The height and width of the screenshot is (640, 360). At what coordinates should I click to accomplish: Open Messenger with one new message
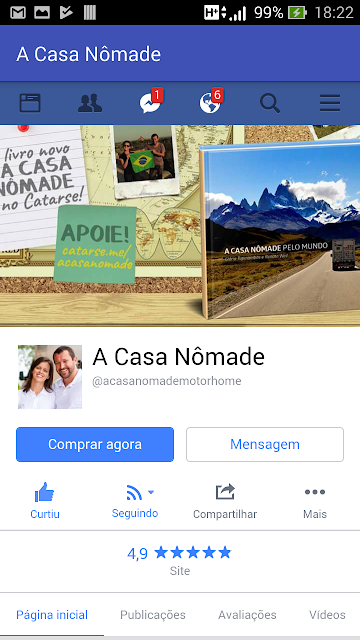pyautogui.click(x=151, y=101)
